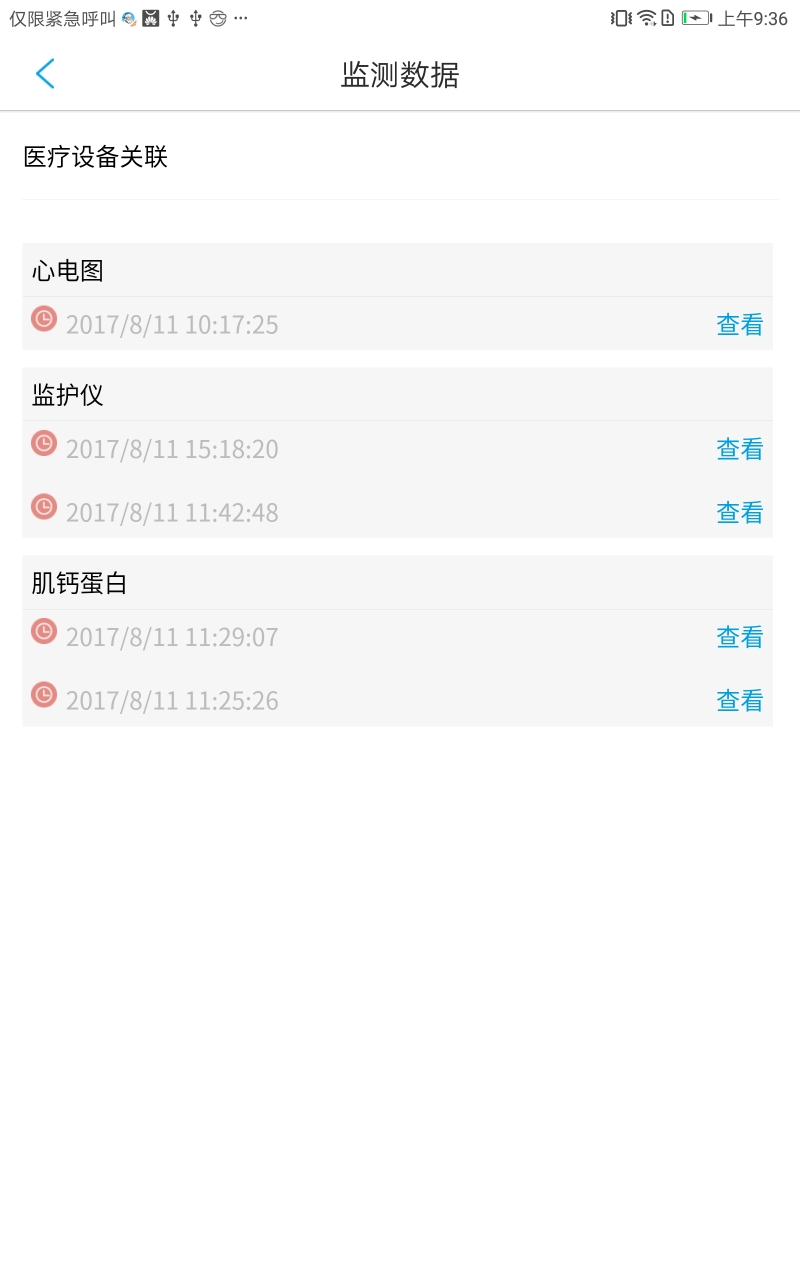Click the smiley face icon in the status bar
The height and width of the screenshot is (1280, 800).
click(x=217, y=17)
